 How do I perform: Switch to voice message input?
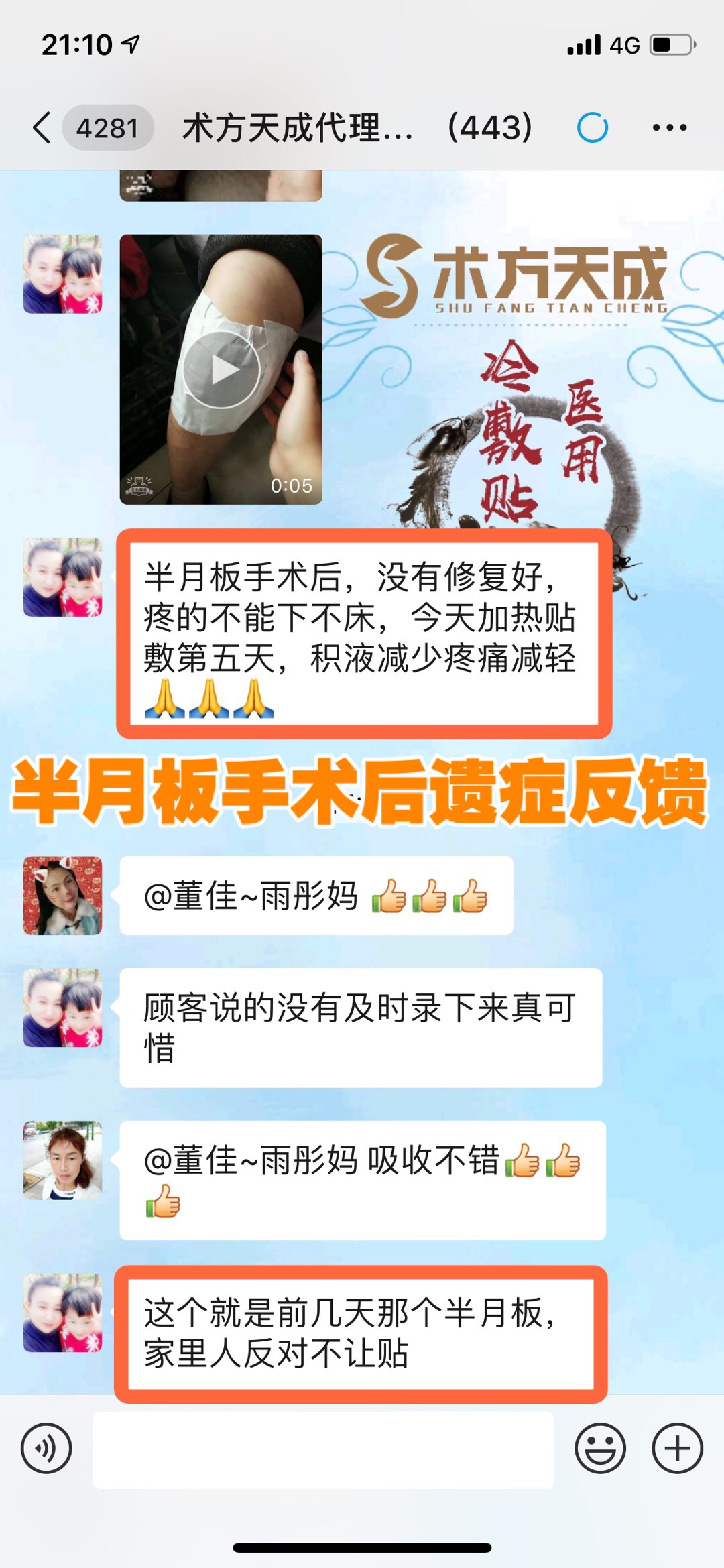click(x=46, y=1448)
